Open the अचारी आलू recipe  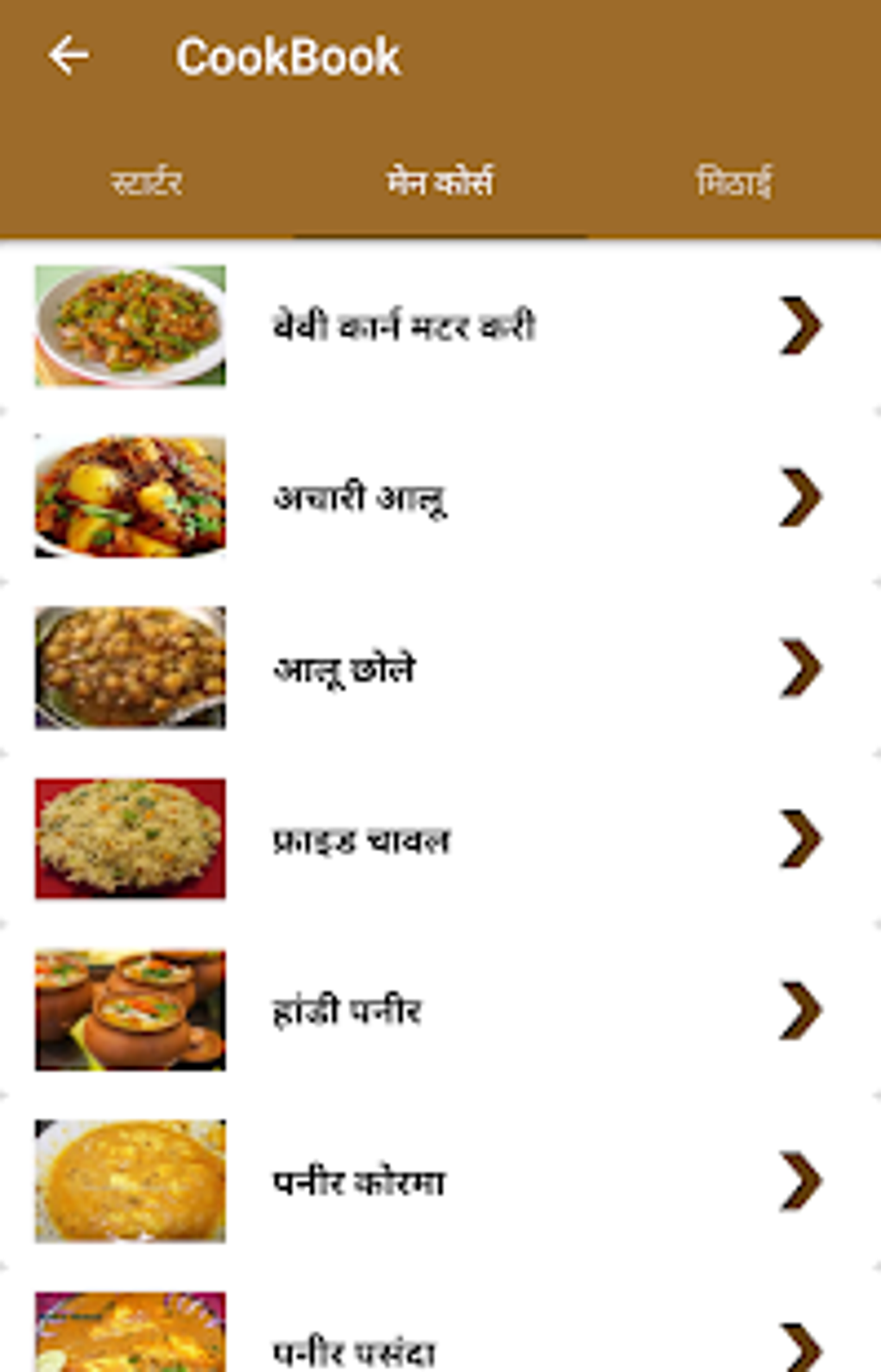coord(359,497)
